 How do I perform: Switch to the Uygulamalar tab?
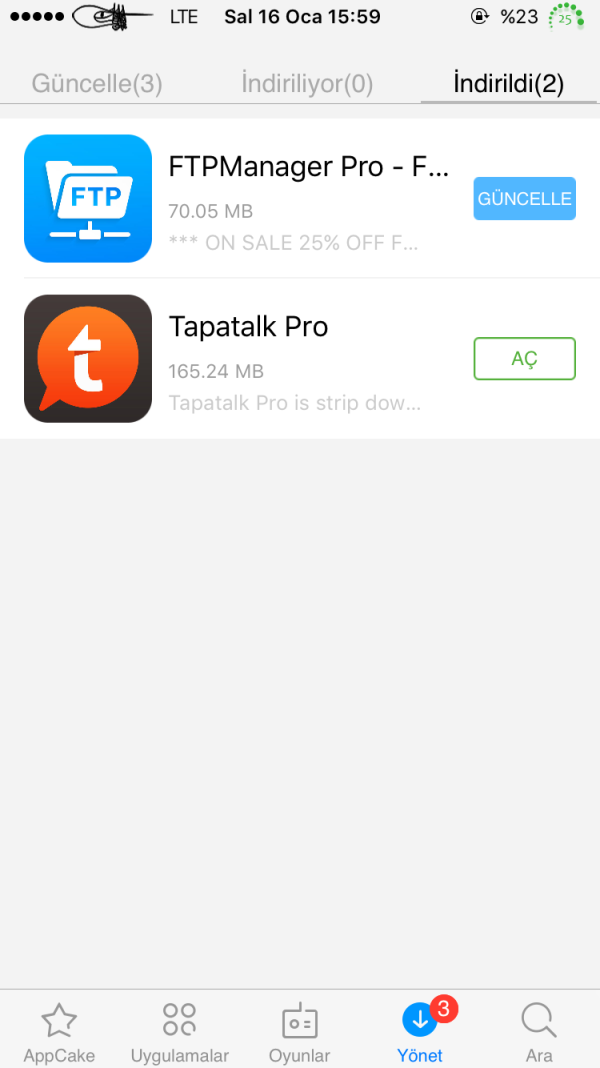179,1033
